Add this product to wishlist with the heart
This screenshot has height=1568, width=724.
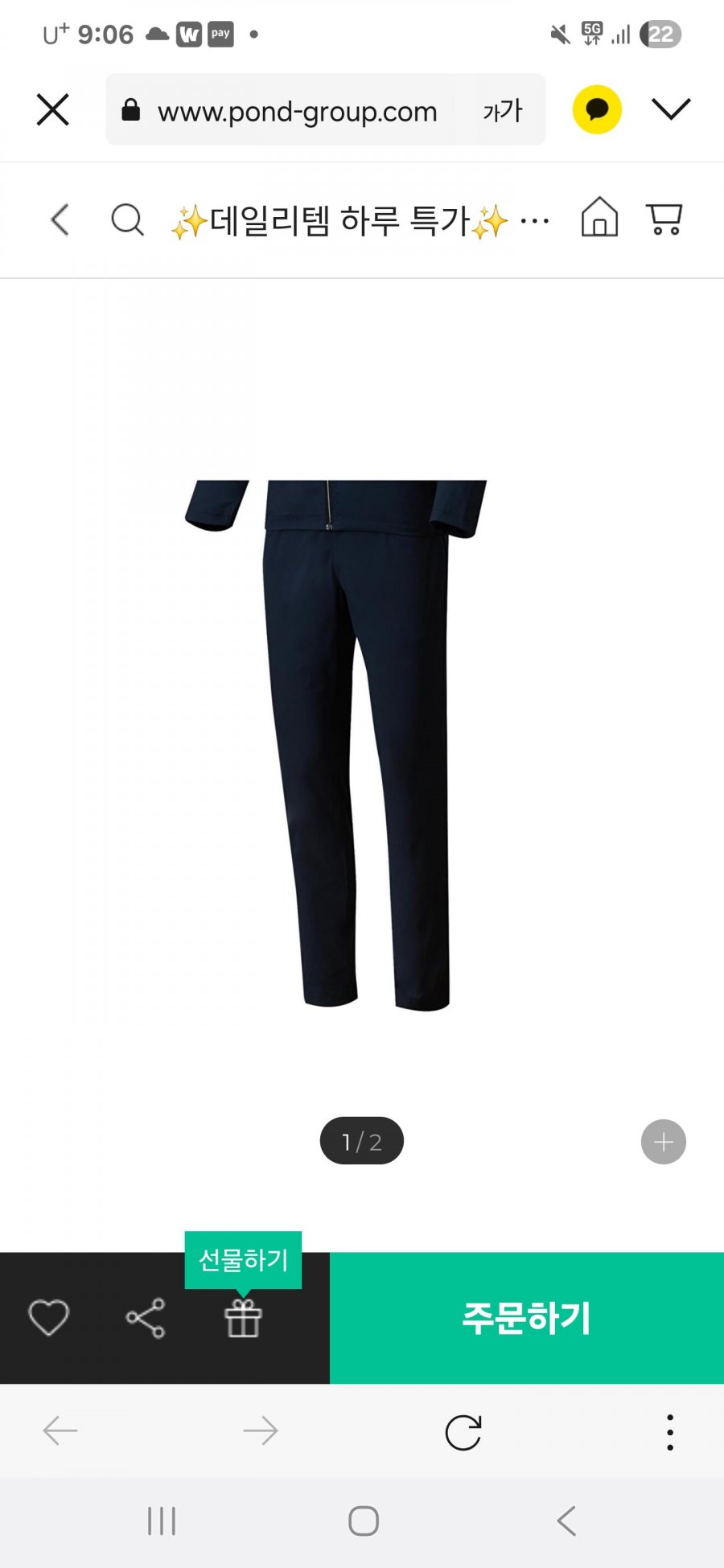[x=48, y=1318]
